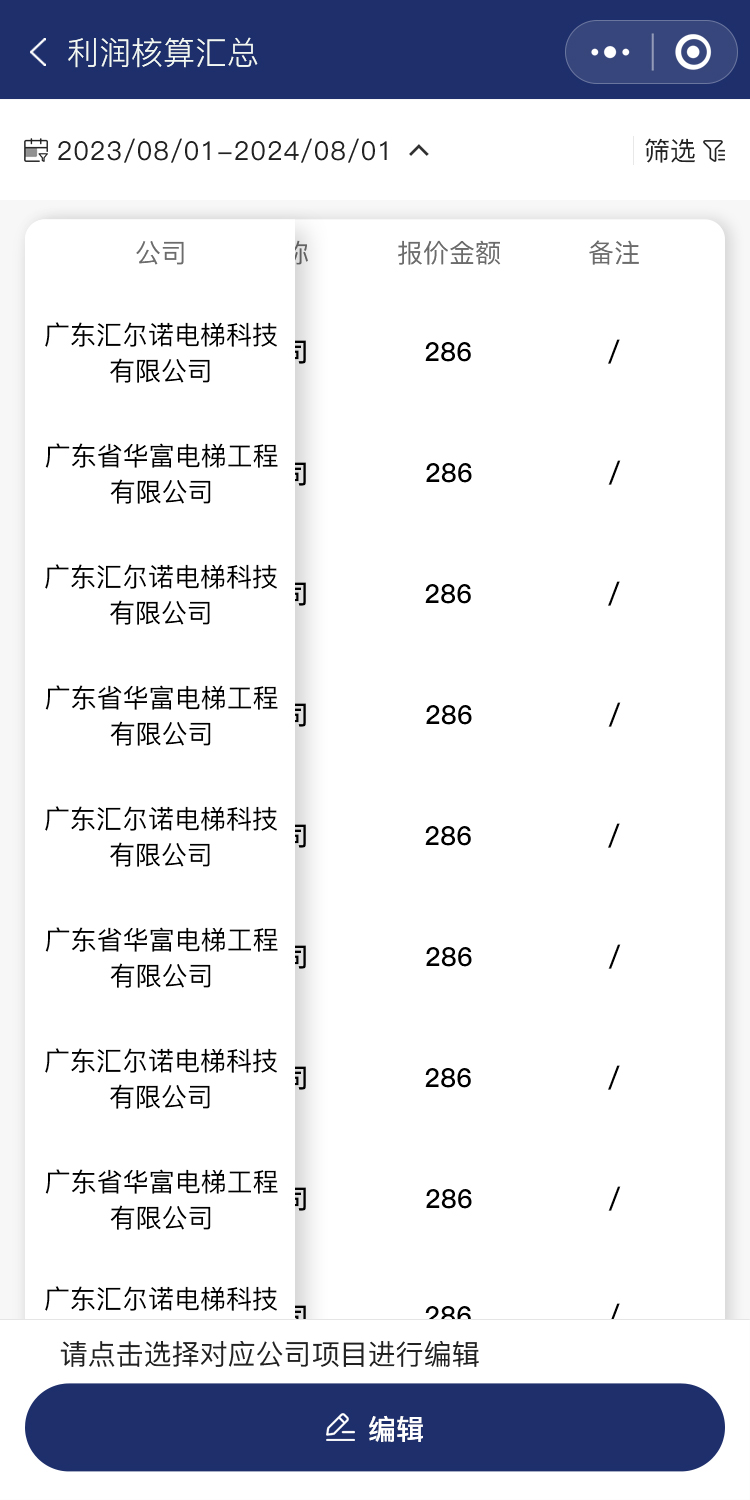
Task: Go back from 利润核算汇总 page
Action: [x=38, y=52]
